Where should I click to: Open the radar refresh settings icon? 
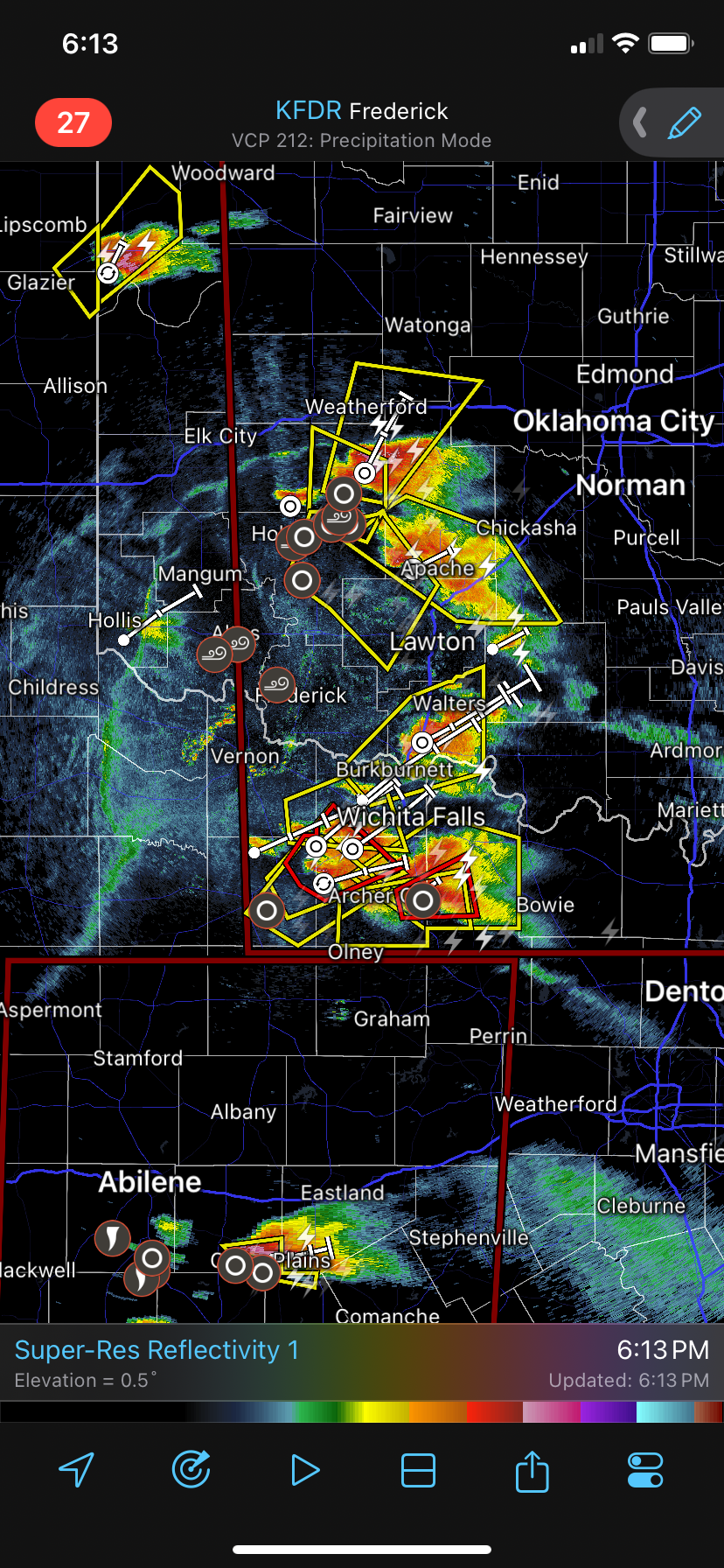tap(191, 1470)
